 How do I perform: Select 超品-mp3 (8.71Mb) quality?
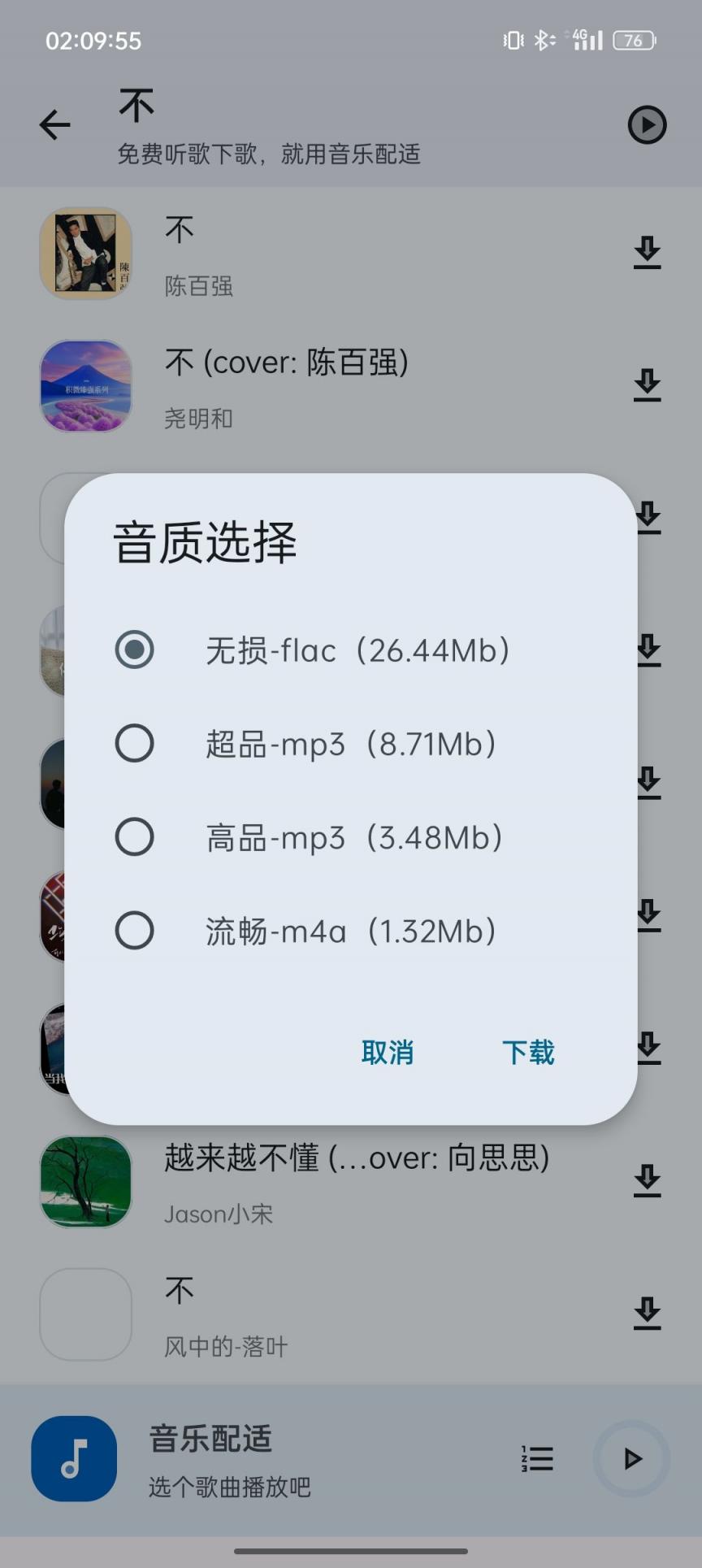135,743
